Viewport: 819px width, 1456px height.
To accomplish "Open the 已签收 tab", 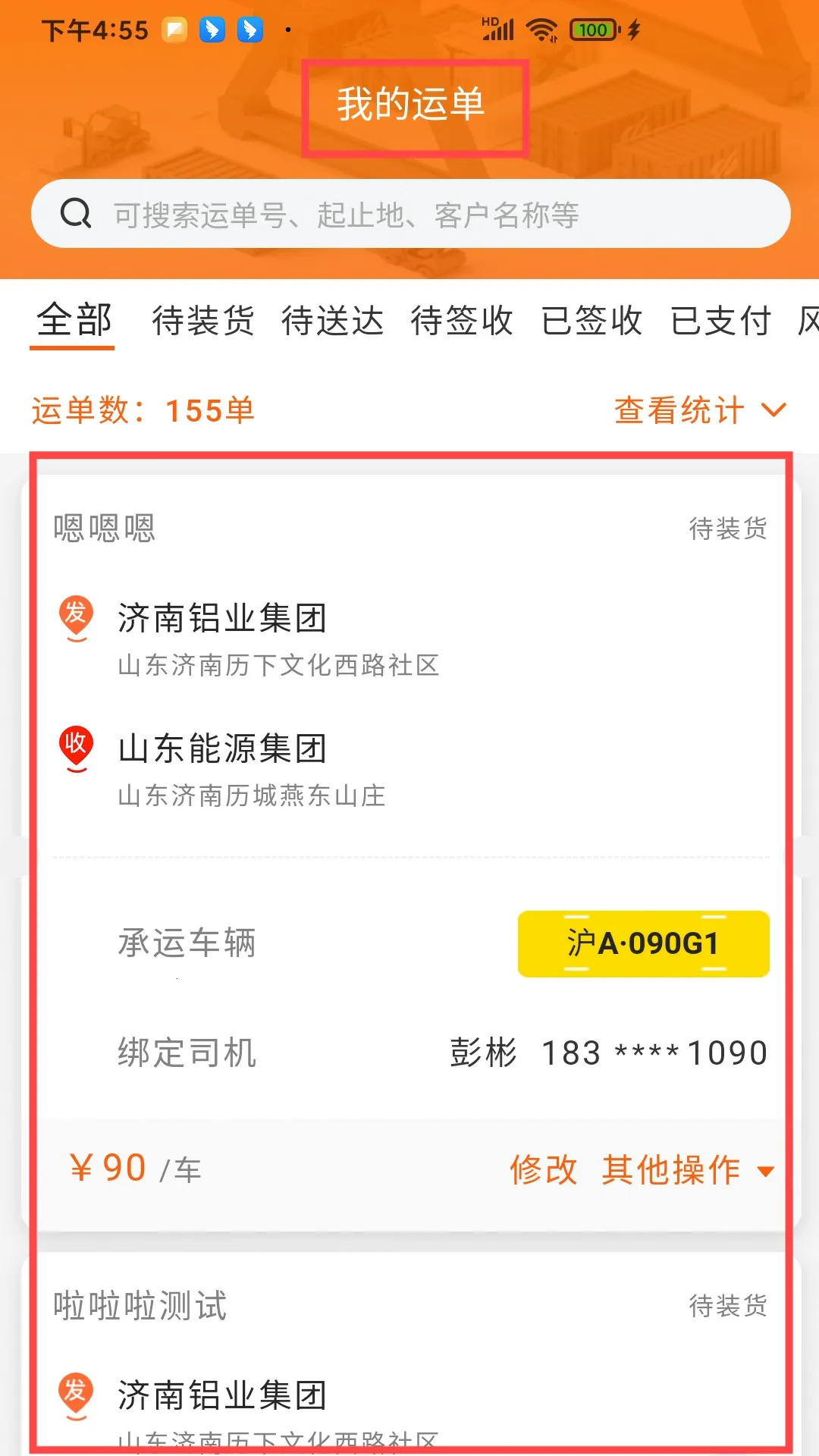I will (x=592, y=321).
